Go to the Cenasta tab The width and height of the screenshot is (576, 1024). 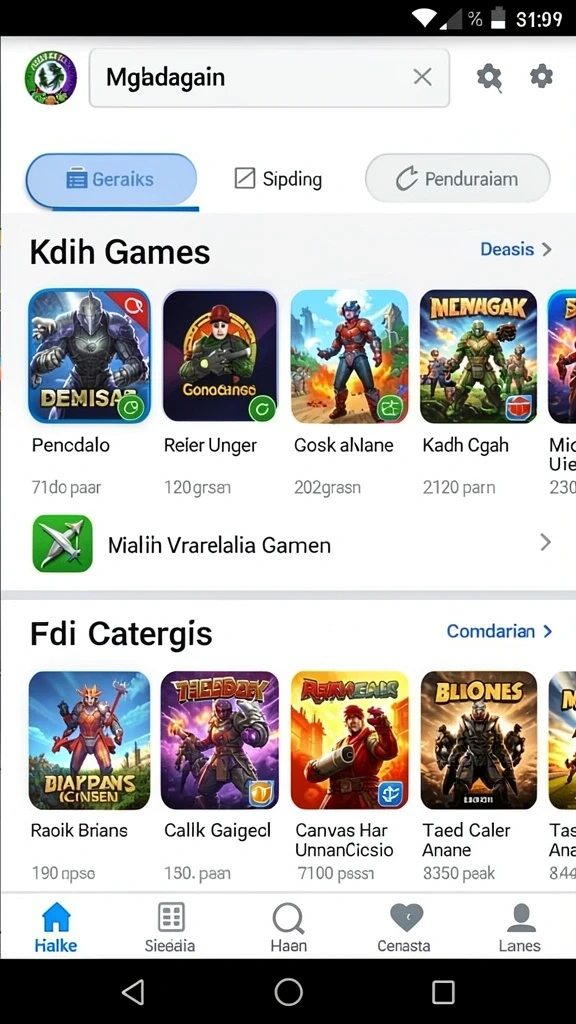pyautogui.click(x=404, y=928)
